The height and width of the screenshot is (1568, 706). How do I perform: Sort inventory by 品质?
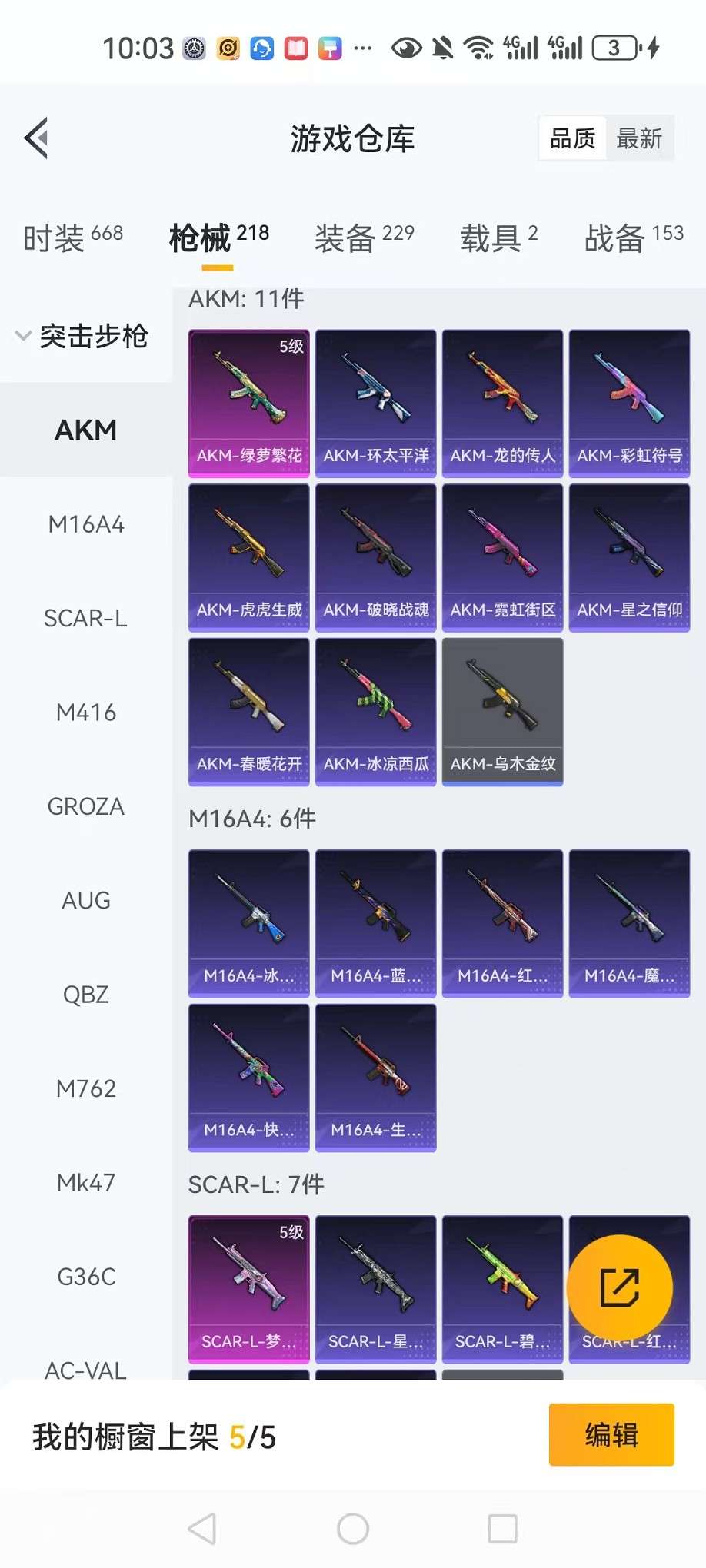[572, 138]
